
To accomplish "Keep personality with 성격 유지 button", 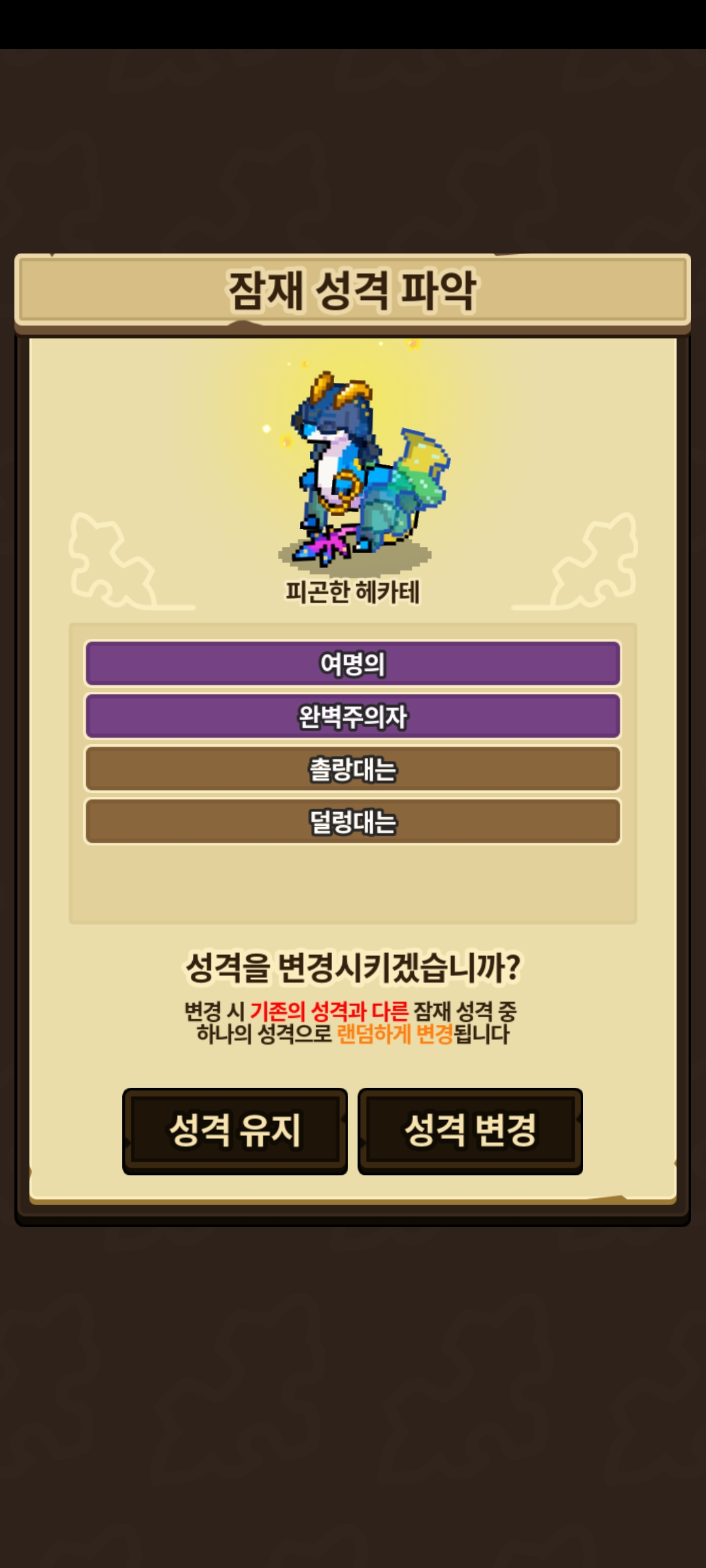I will [x=235, y=1131].
